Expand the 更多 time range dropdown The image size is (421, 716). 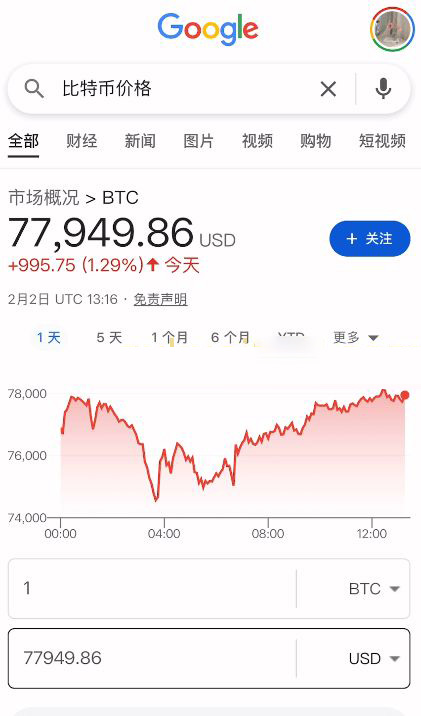click(x=356, y=338)
